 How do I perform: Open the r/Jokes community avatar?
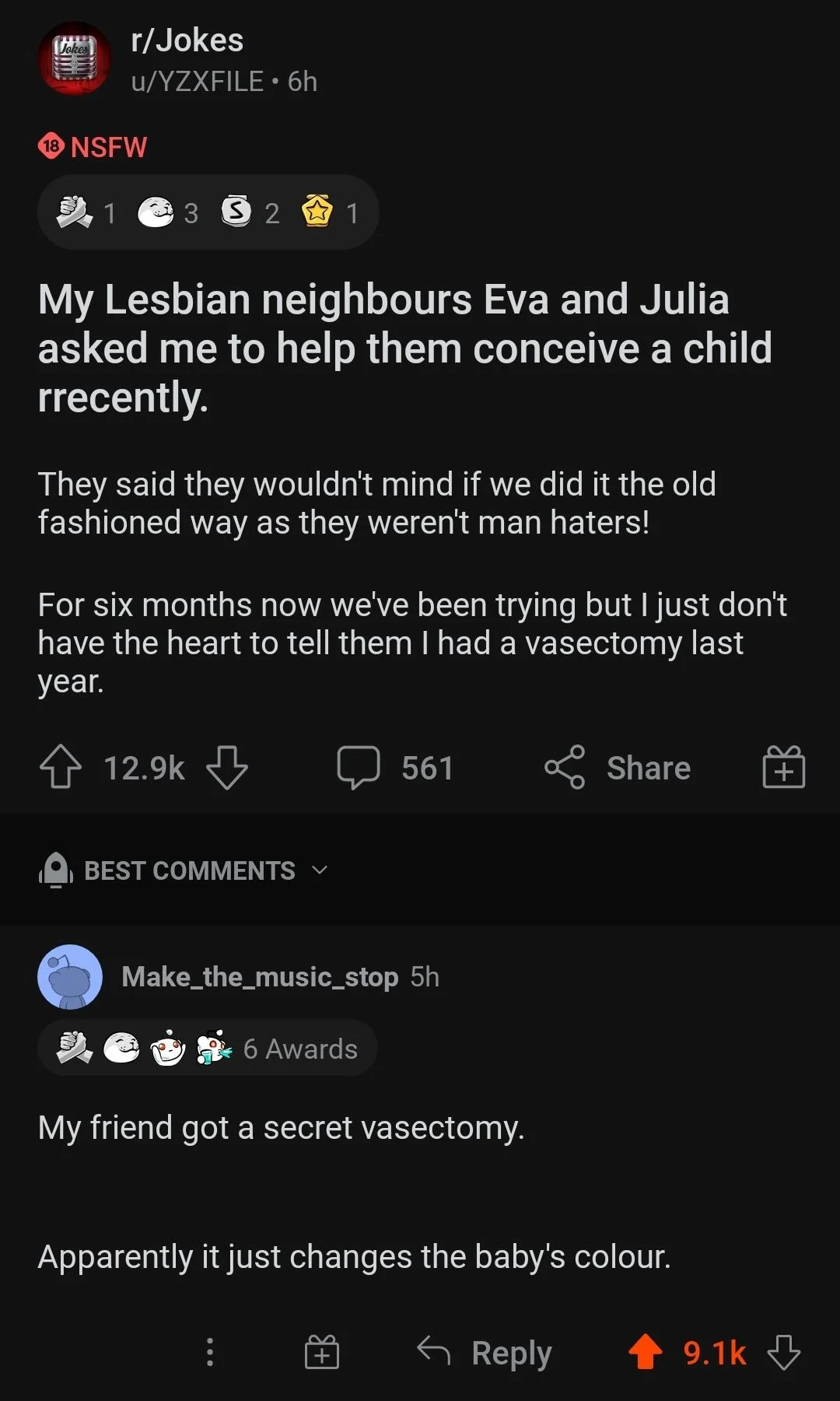point(75,59)
